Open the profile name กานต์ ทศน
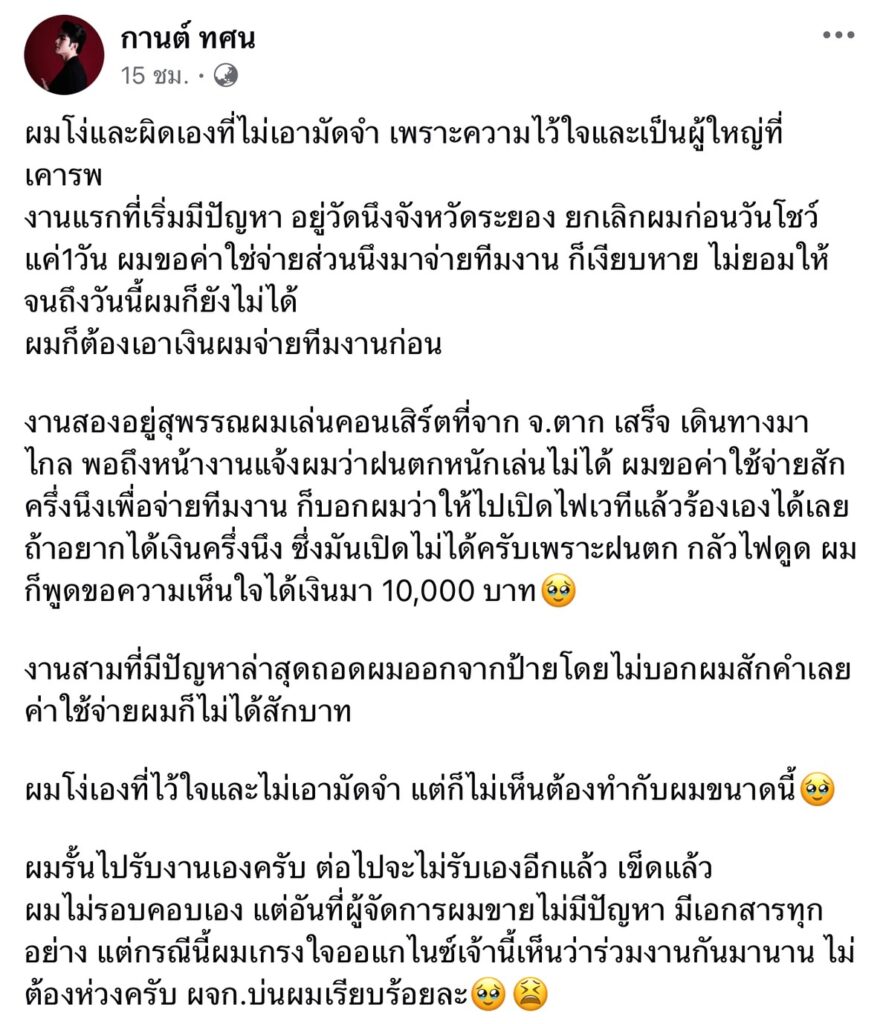 188,38
